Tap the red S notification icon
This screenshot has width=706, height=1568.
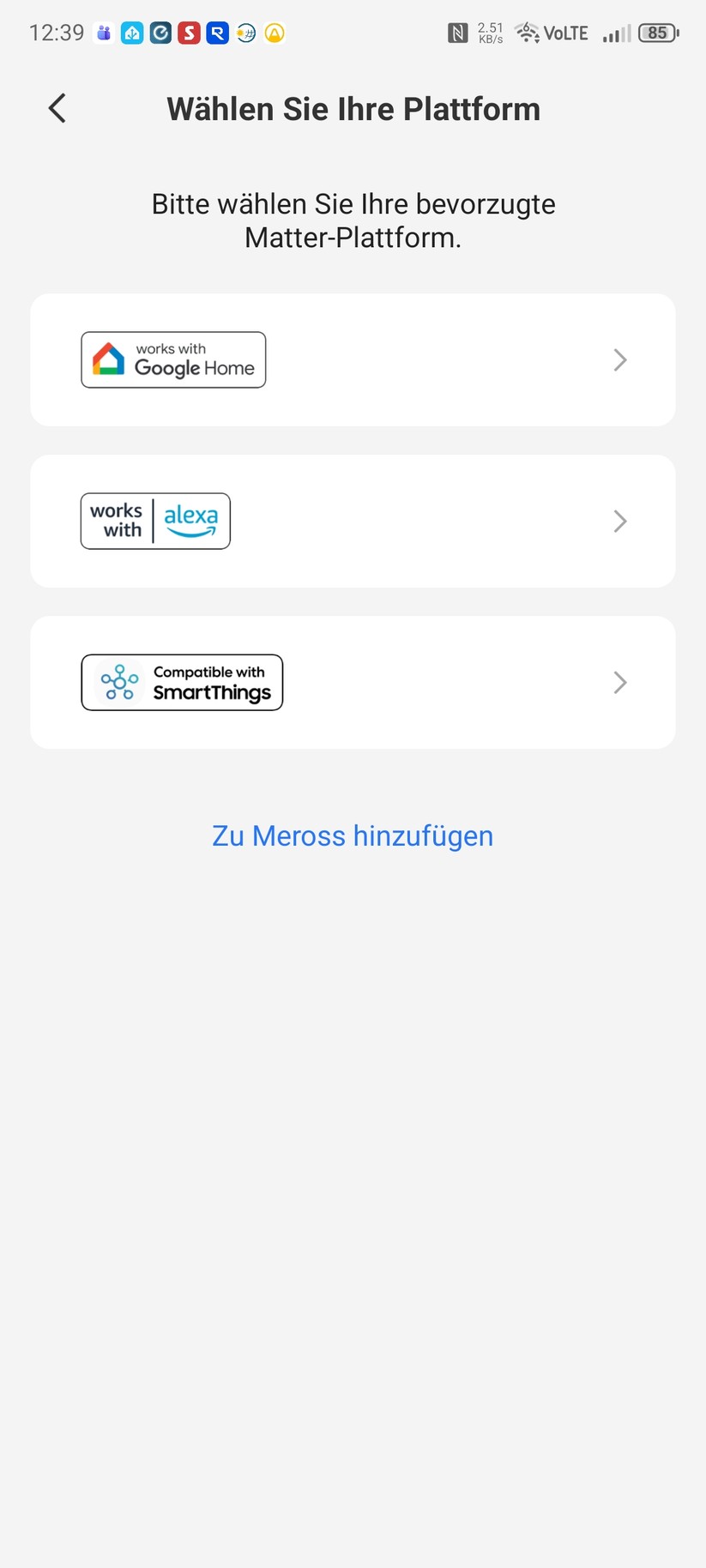point(189,33)
